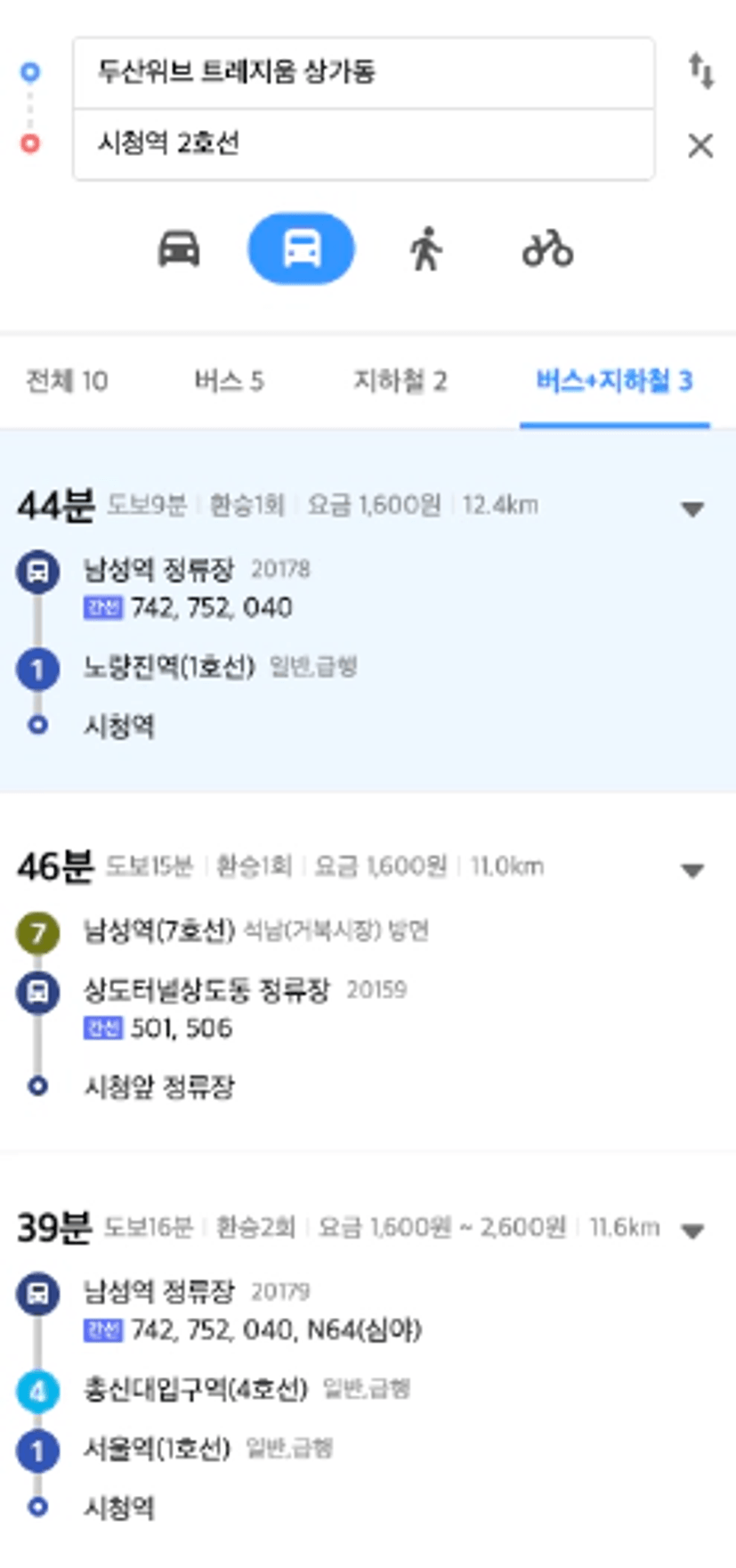
Task: Select the public transit bus mode
Action: click(x=301, y=248)
